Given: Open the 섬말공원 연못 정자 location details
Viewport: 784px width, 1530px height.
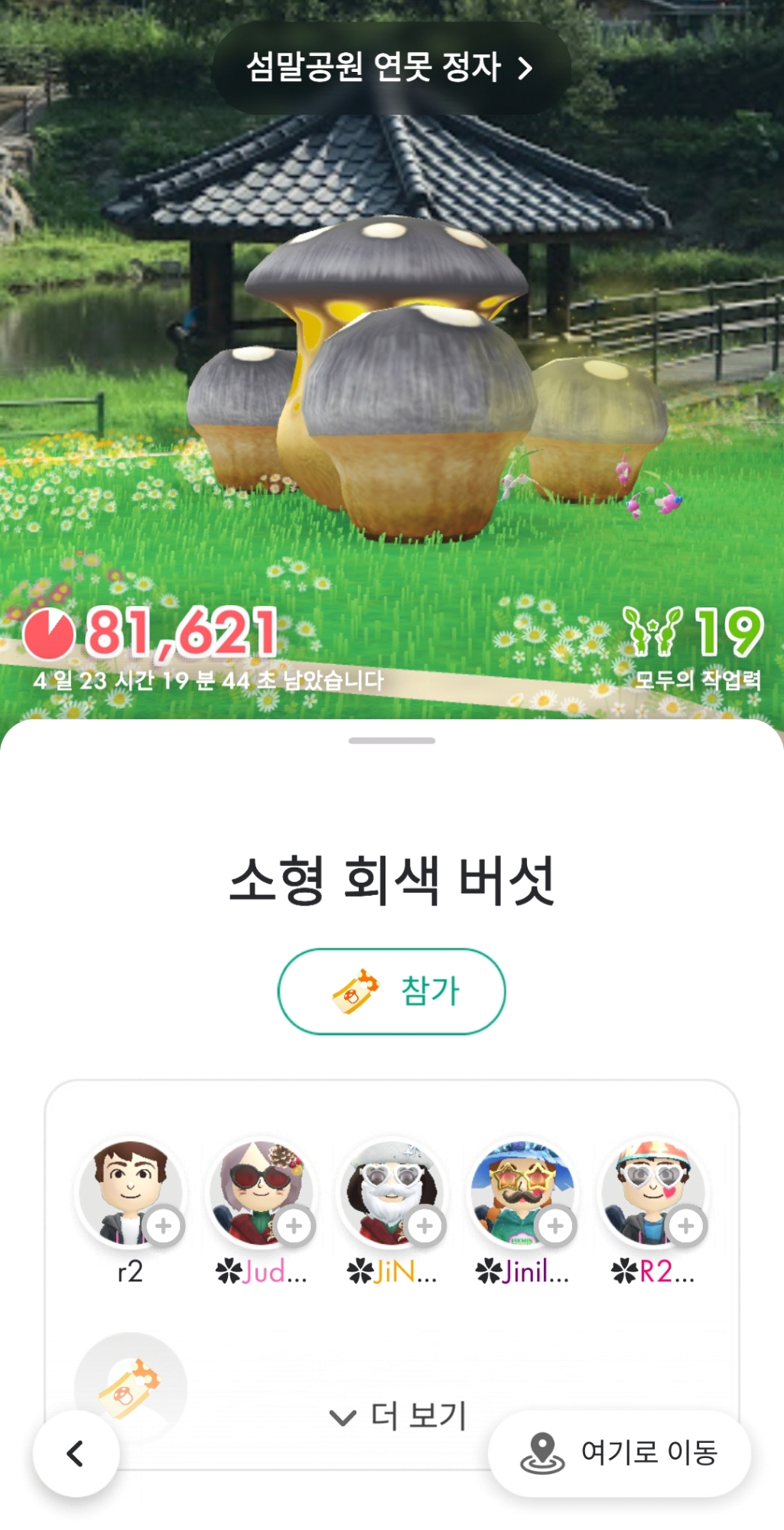Looking at the screenshot, I should click(x=391, y=67).
